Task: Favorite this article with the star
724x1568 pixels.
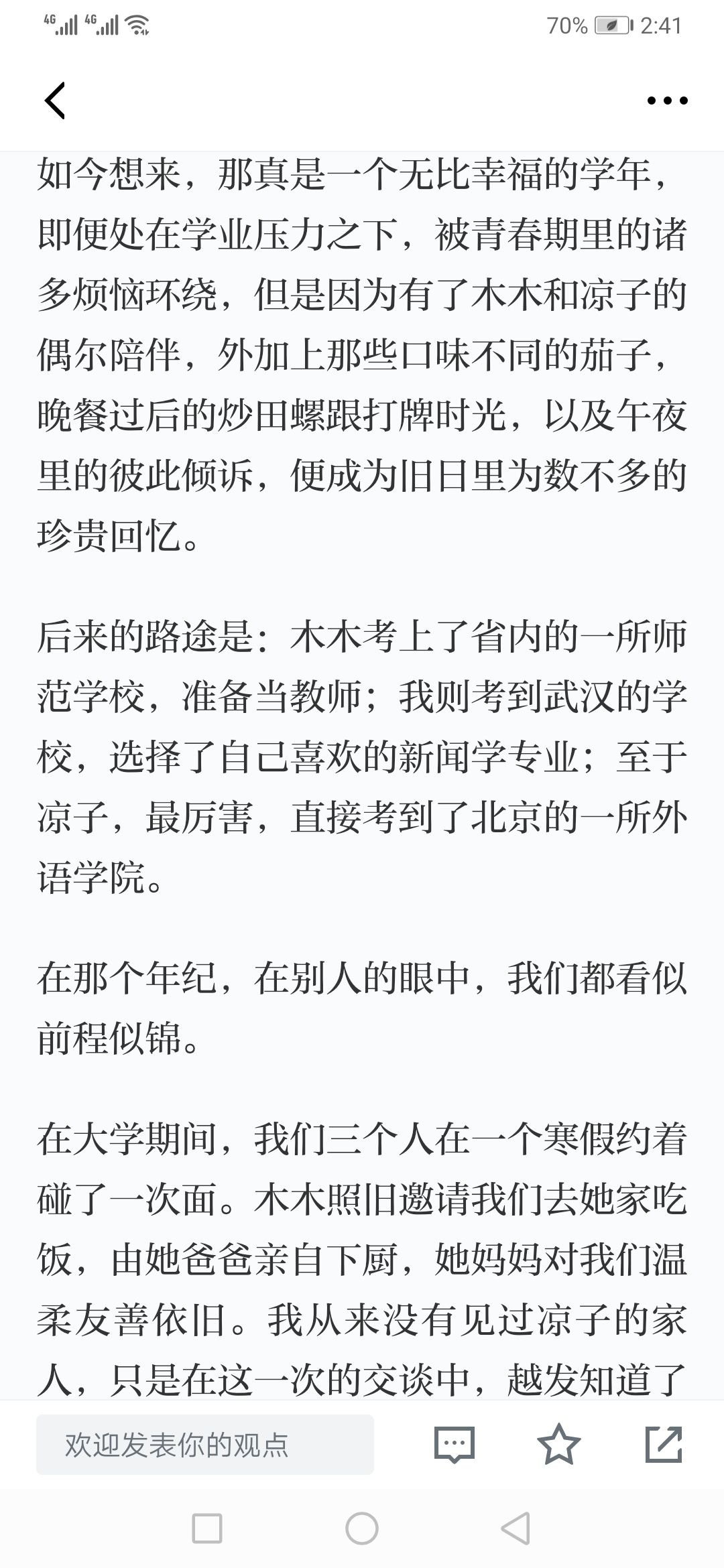Action: click(x=559, y=1444)
